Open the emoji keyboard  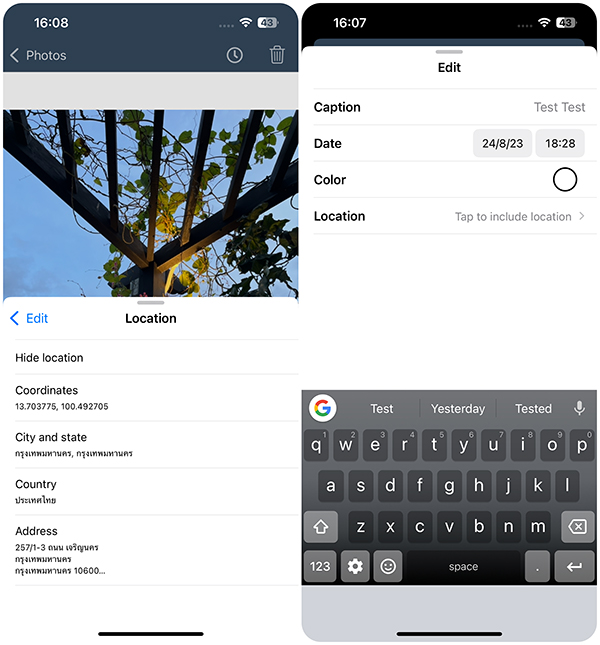(388, 566)
